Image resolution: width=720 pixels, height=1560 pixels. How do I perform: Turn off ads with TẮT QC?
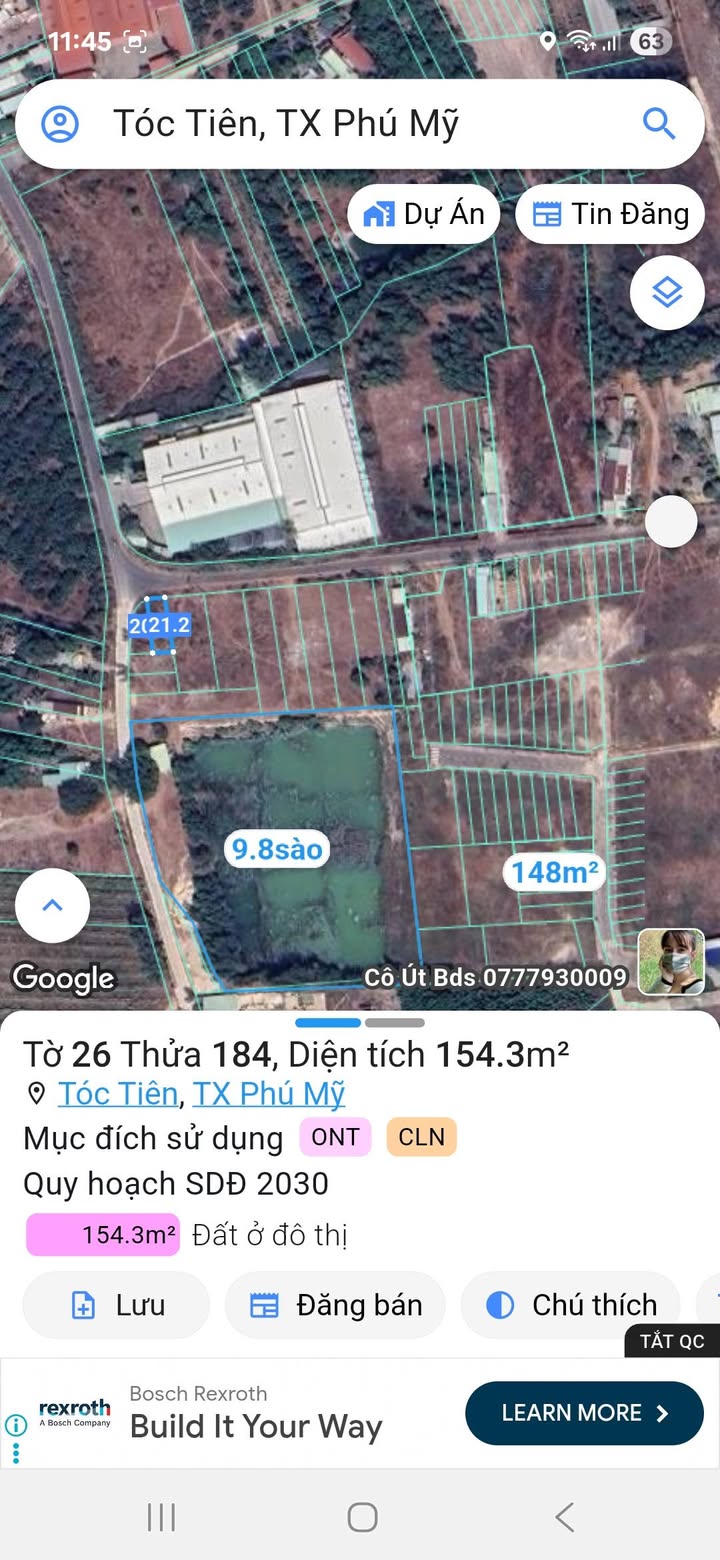tap(672, 1341)
